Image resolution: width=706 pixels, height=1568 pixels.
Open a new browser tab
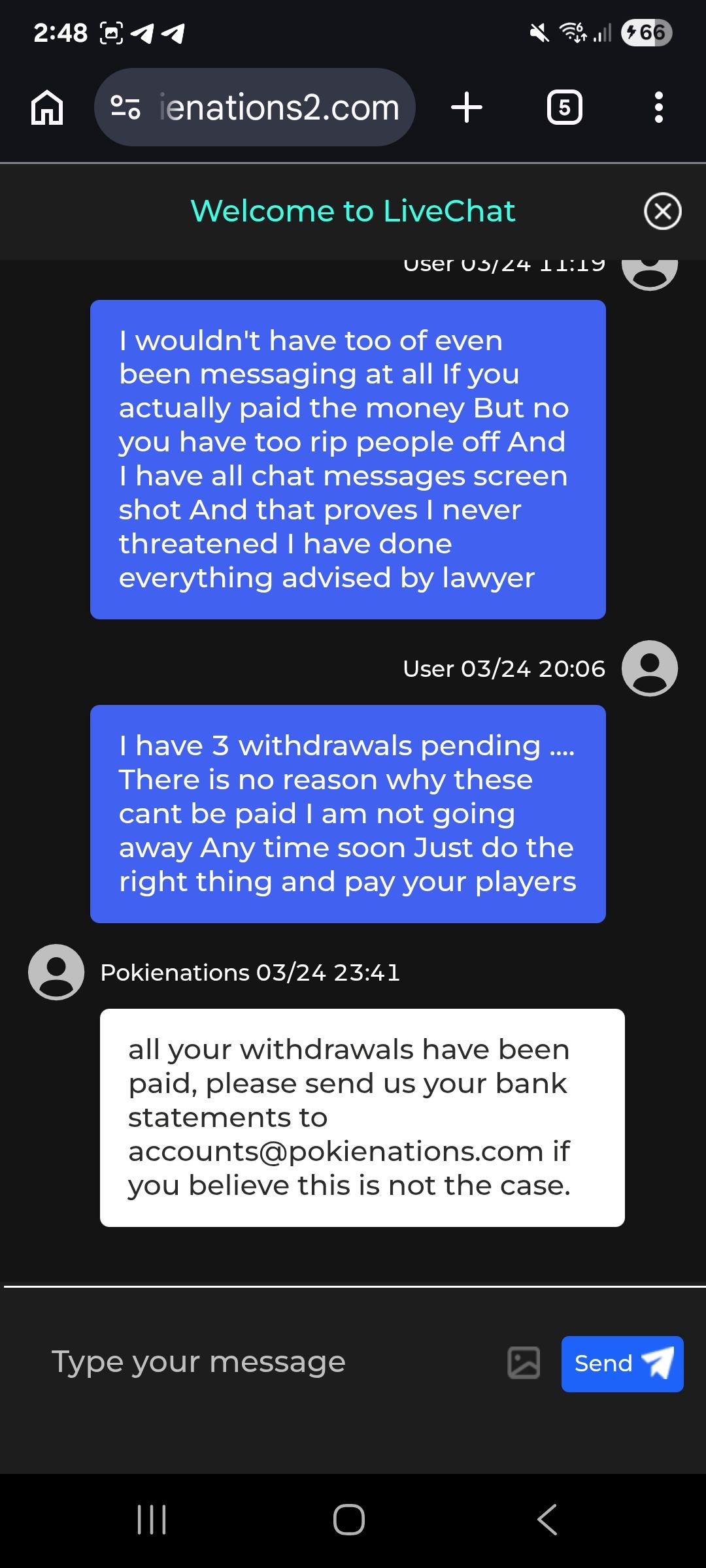(x=467, y=108)
